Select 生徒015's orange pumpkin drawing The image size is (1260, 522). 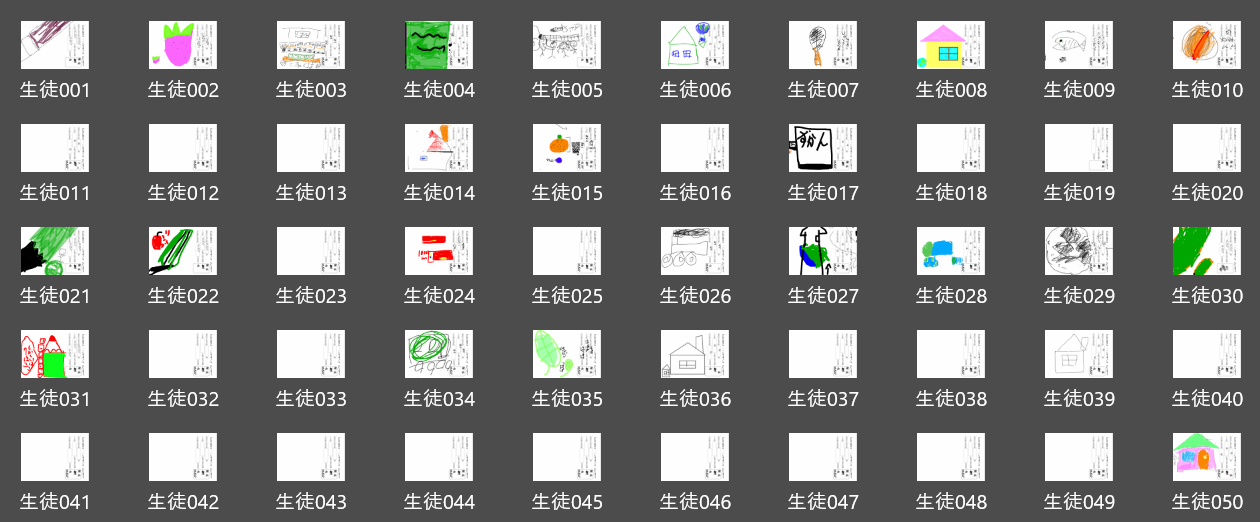567,148
